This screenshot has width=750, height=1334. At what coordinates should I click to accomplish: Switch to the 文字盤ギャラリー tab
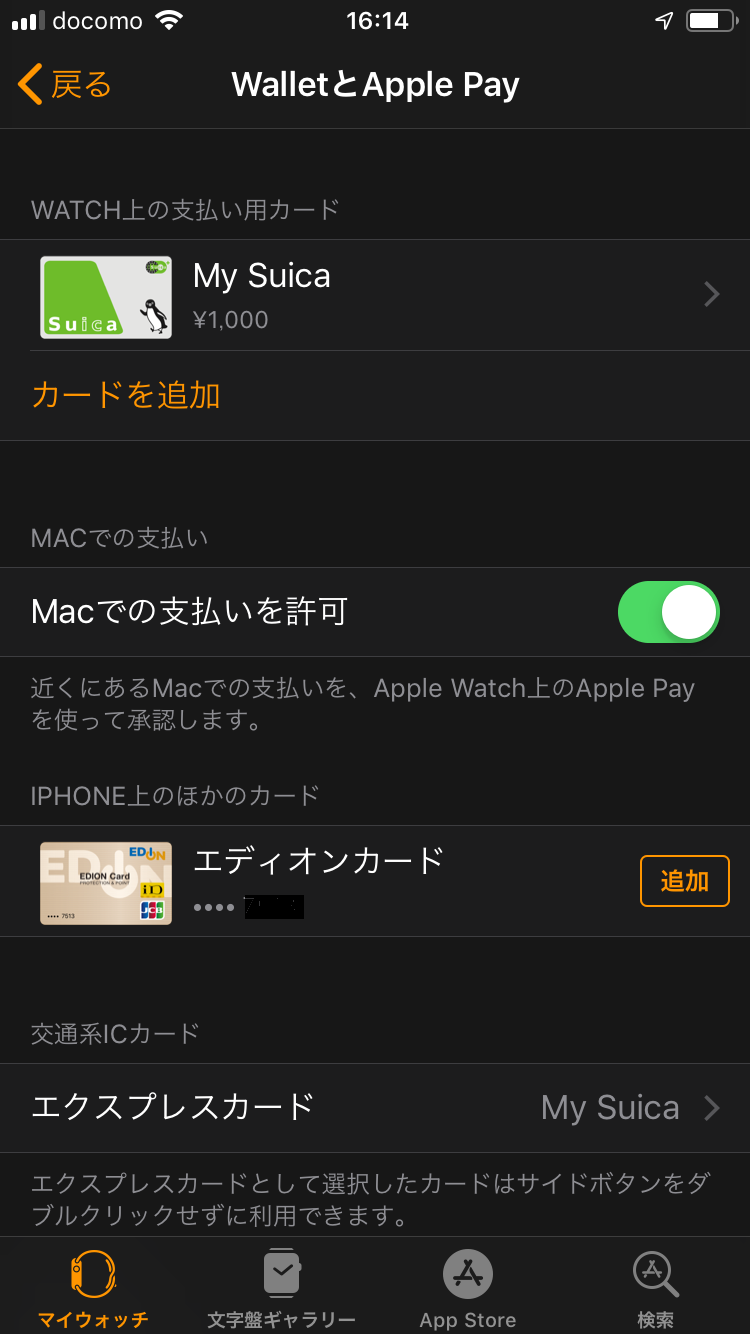pyautogui.click(x=281, y=1289)
